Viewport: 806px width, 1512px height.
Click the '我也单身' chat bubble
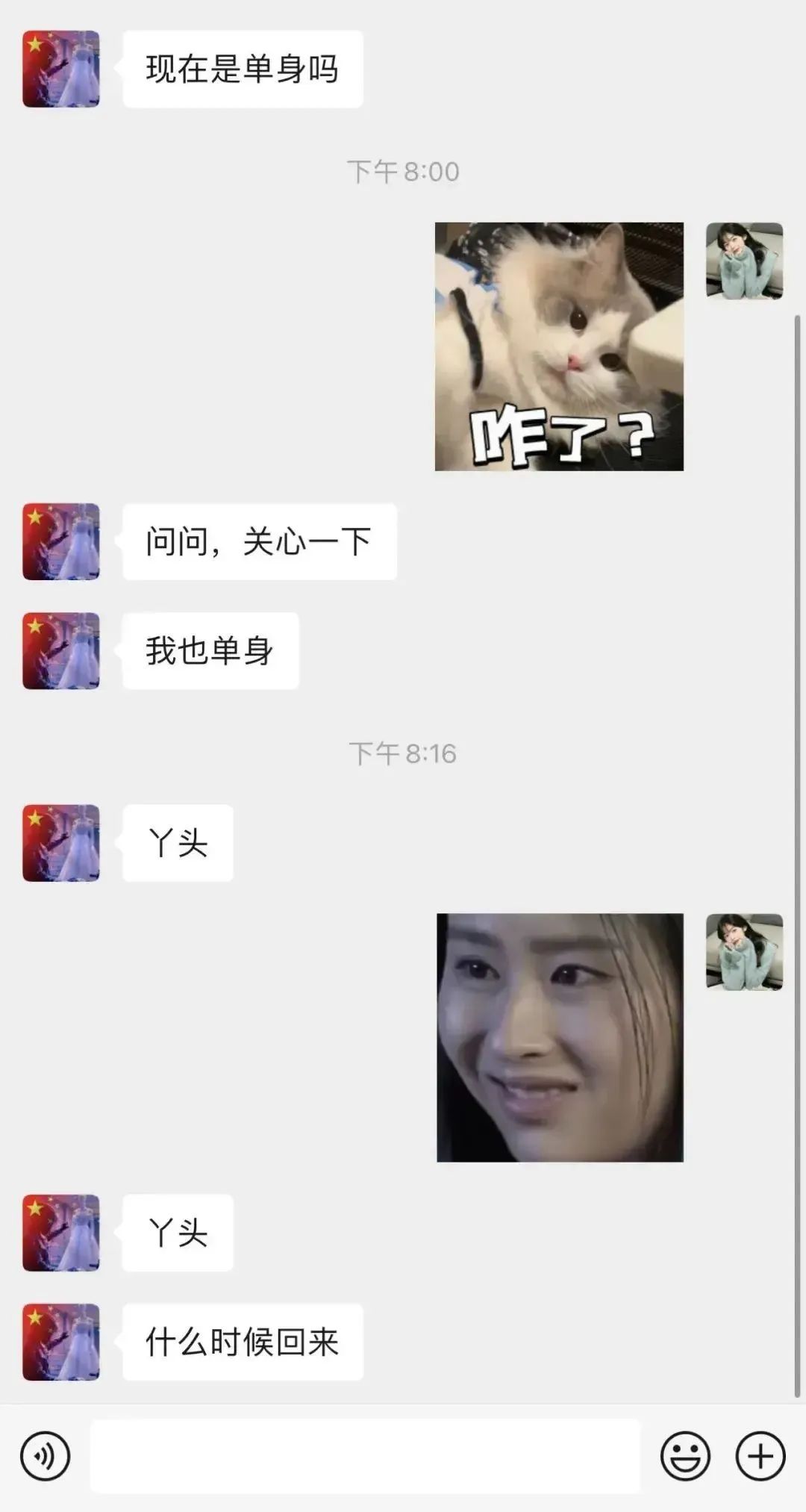[211, 650]
